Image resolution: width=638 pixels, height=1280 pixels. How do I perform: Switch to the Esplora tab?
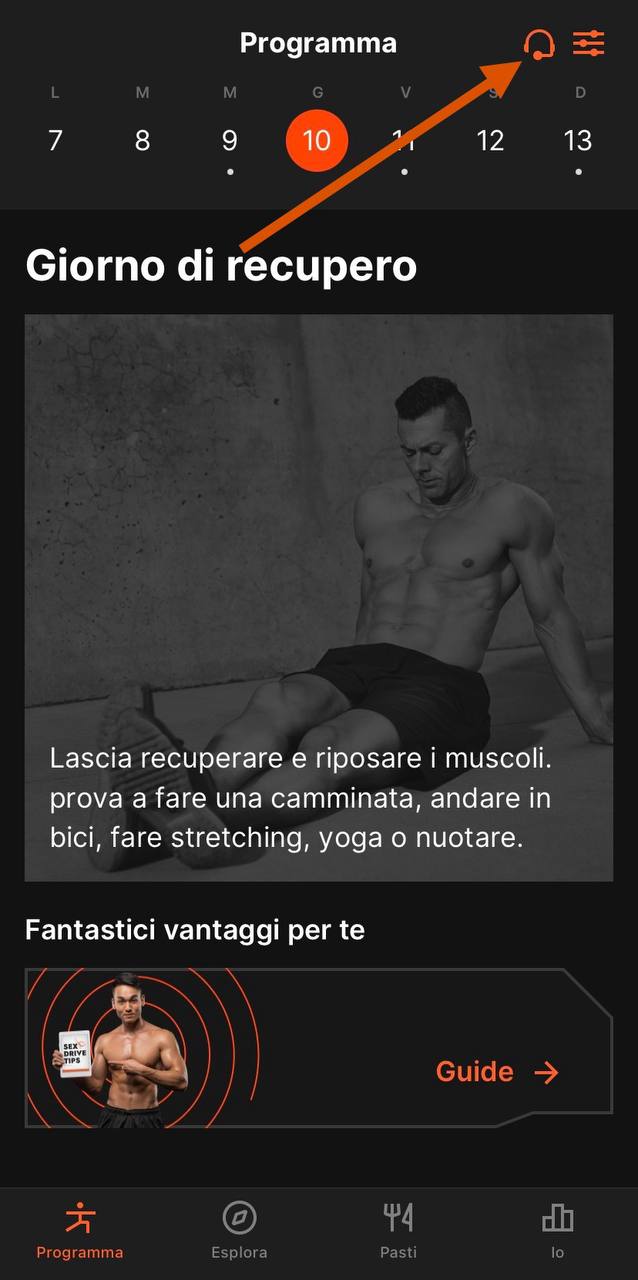click(239, 1231)
